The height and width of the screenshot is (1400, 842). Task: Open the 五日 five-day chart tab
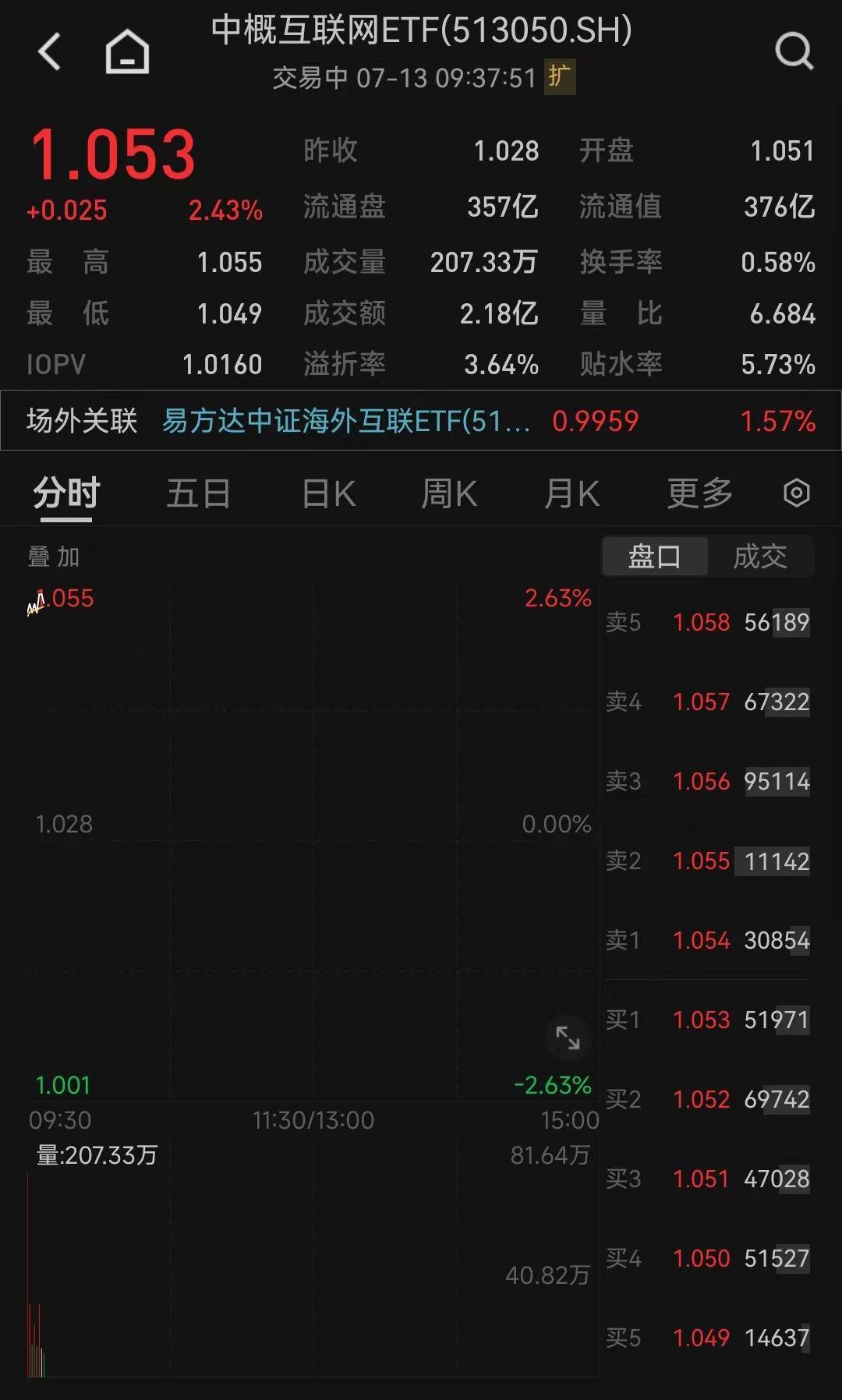pos(199,493)
